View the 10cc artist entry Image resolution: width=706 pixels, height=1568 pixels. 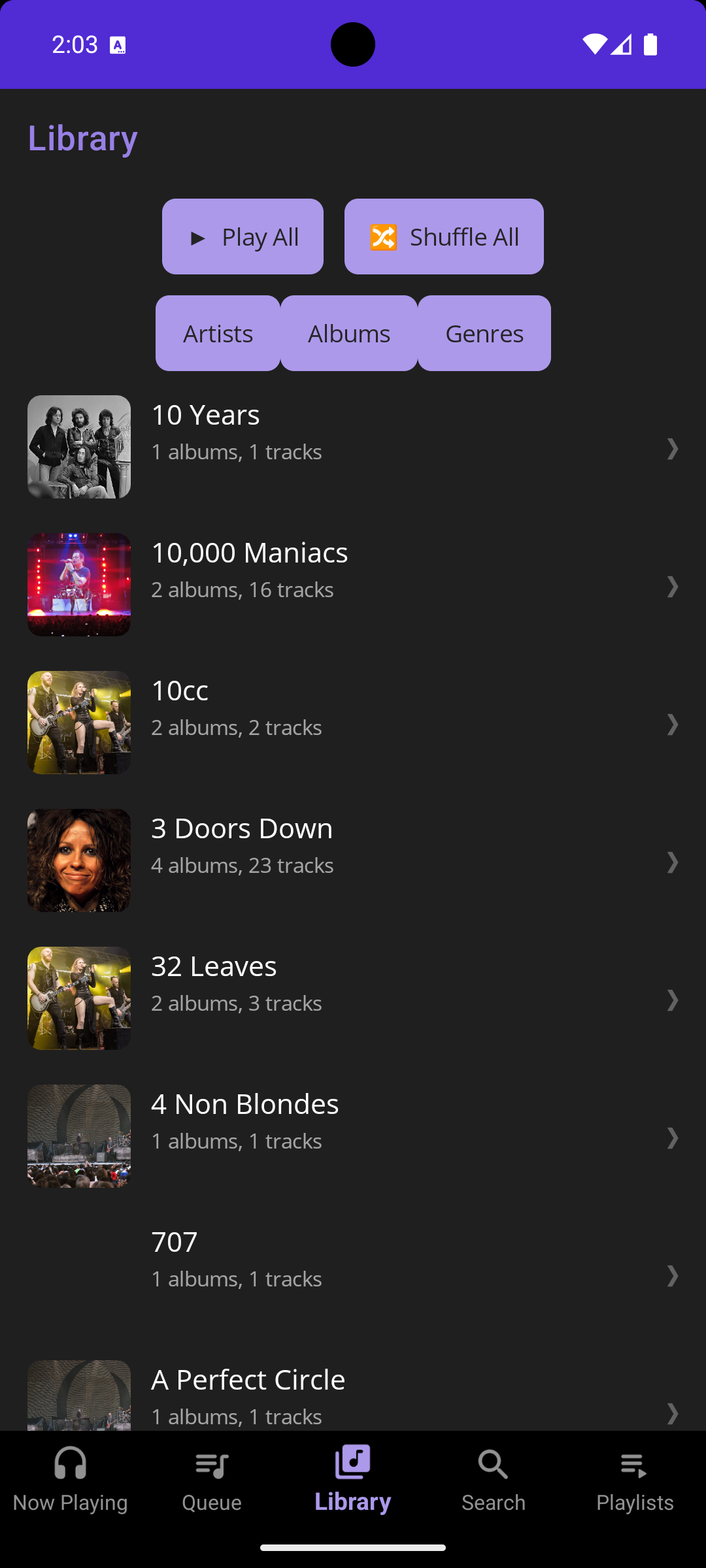[x=353, y=723]
